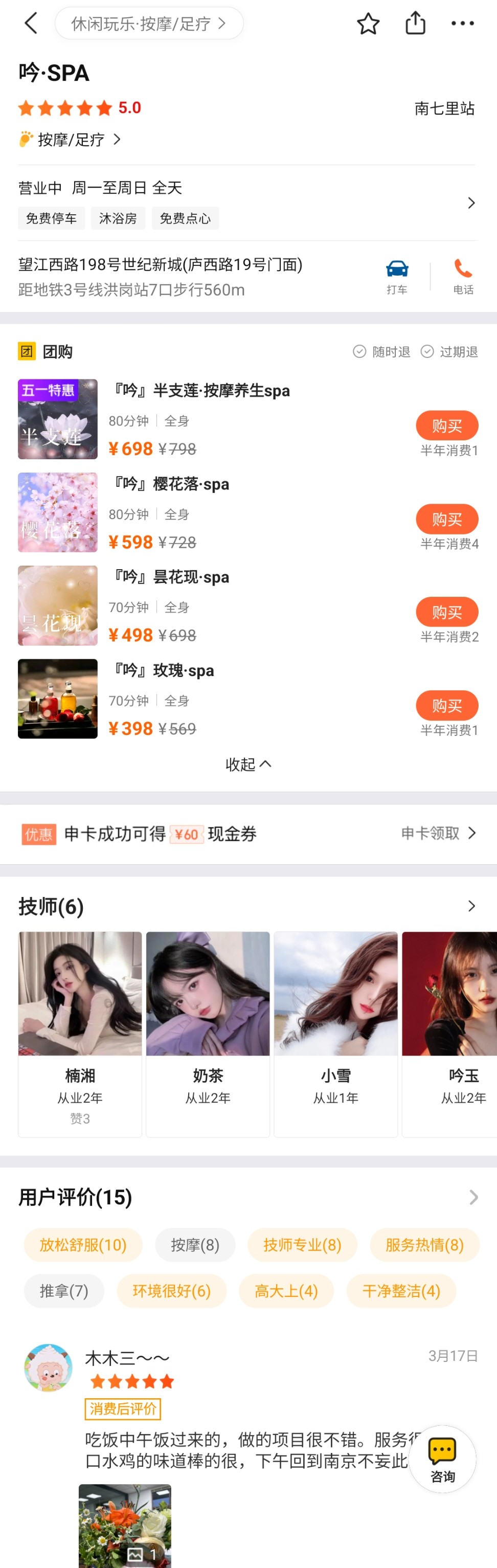This screenshot has height=1568, width=497.
Task: Collapse the deals list with 收起
Action: 248,764
